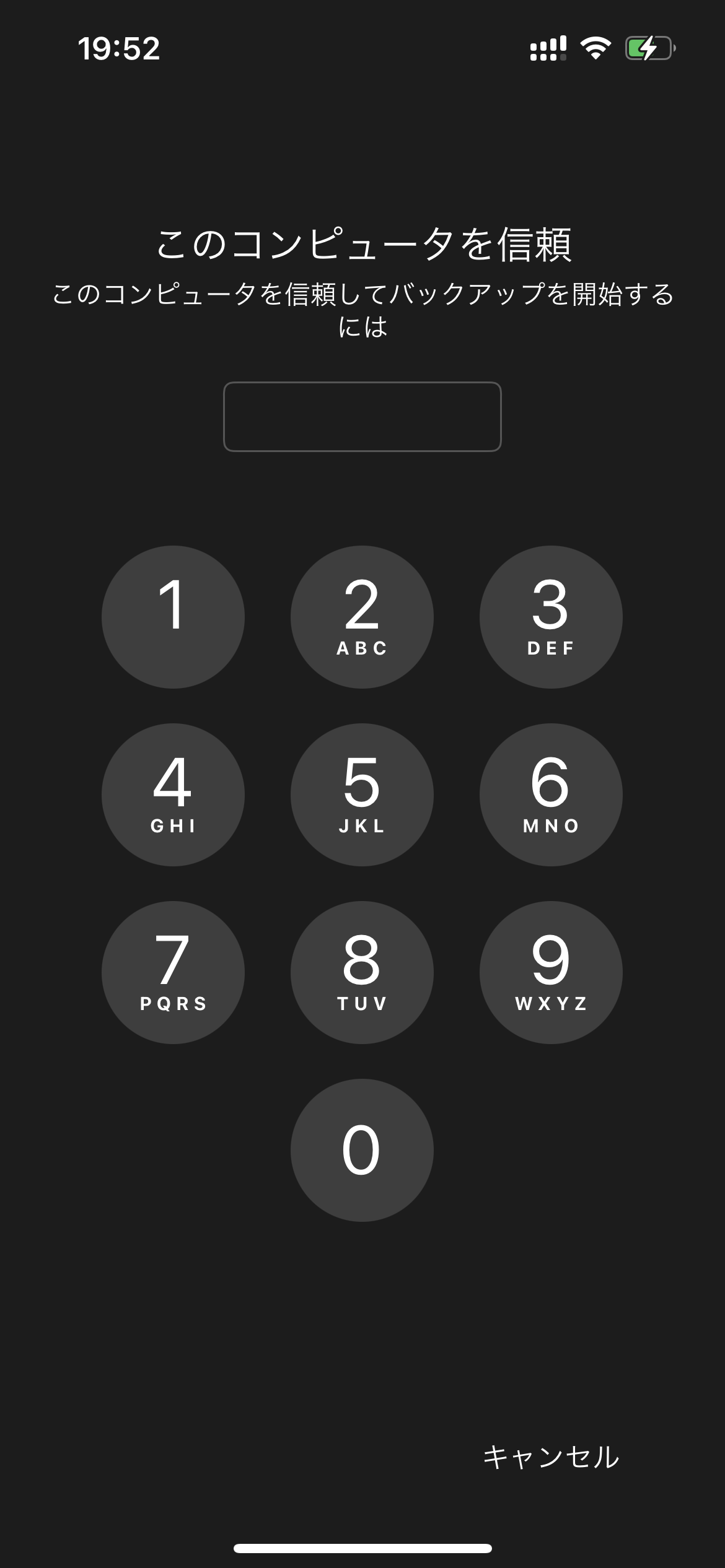Tap the 9 WXYZ key
The height and width of the screenshot is (1568, 725).
pyautogui.click(x=551, y=972)
